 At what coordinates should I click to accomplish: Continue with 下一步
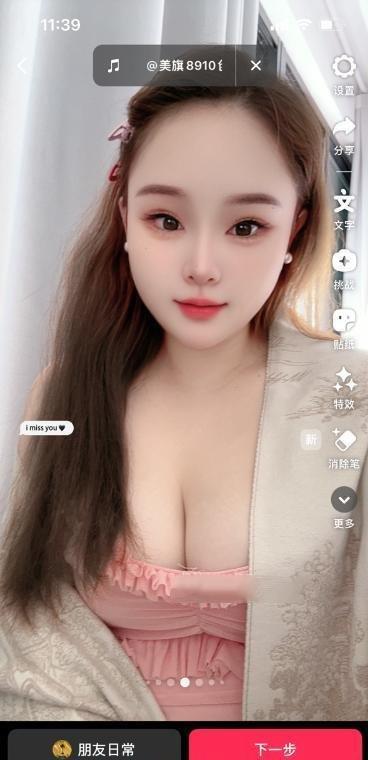pyautogui.click(x=275, y=749)
